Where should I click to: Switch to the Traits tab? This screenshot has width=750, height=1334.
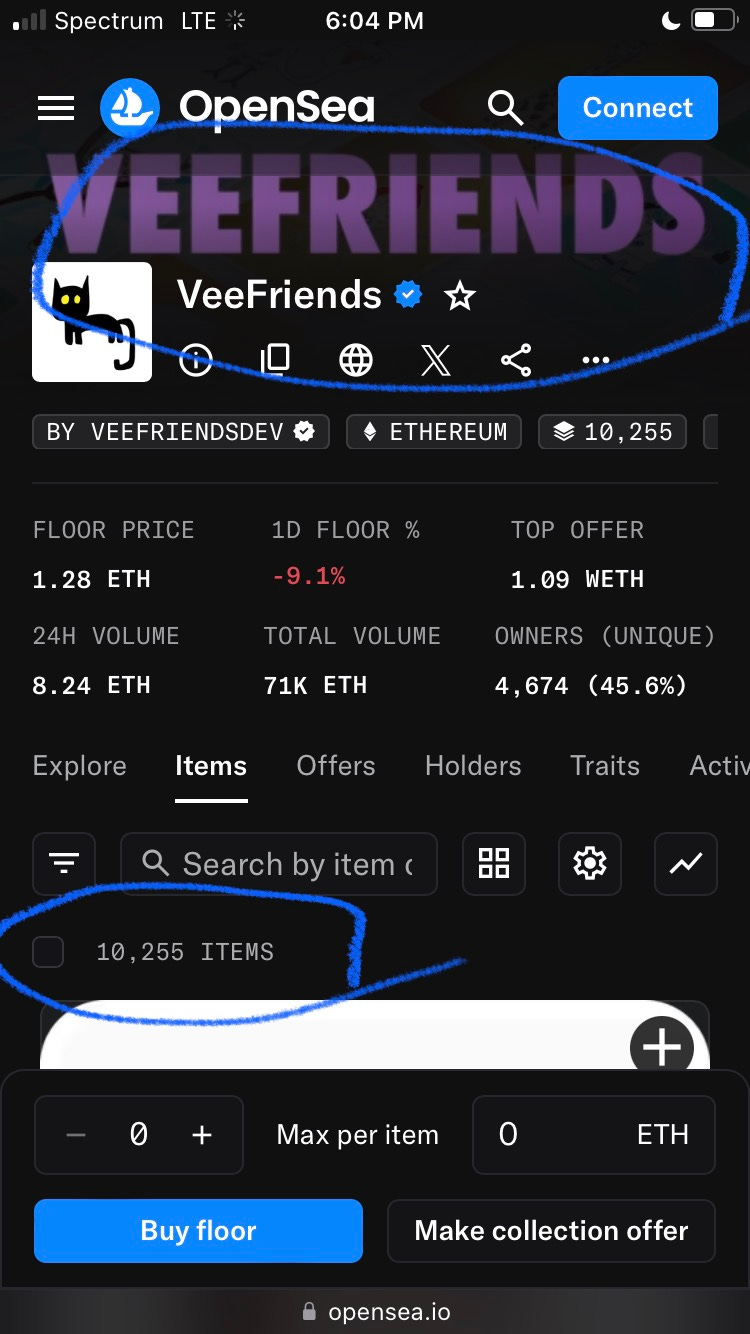605,766
